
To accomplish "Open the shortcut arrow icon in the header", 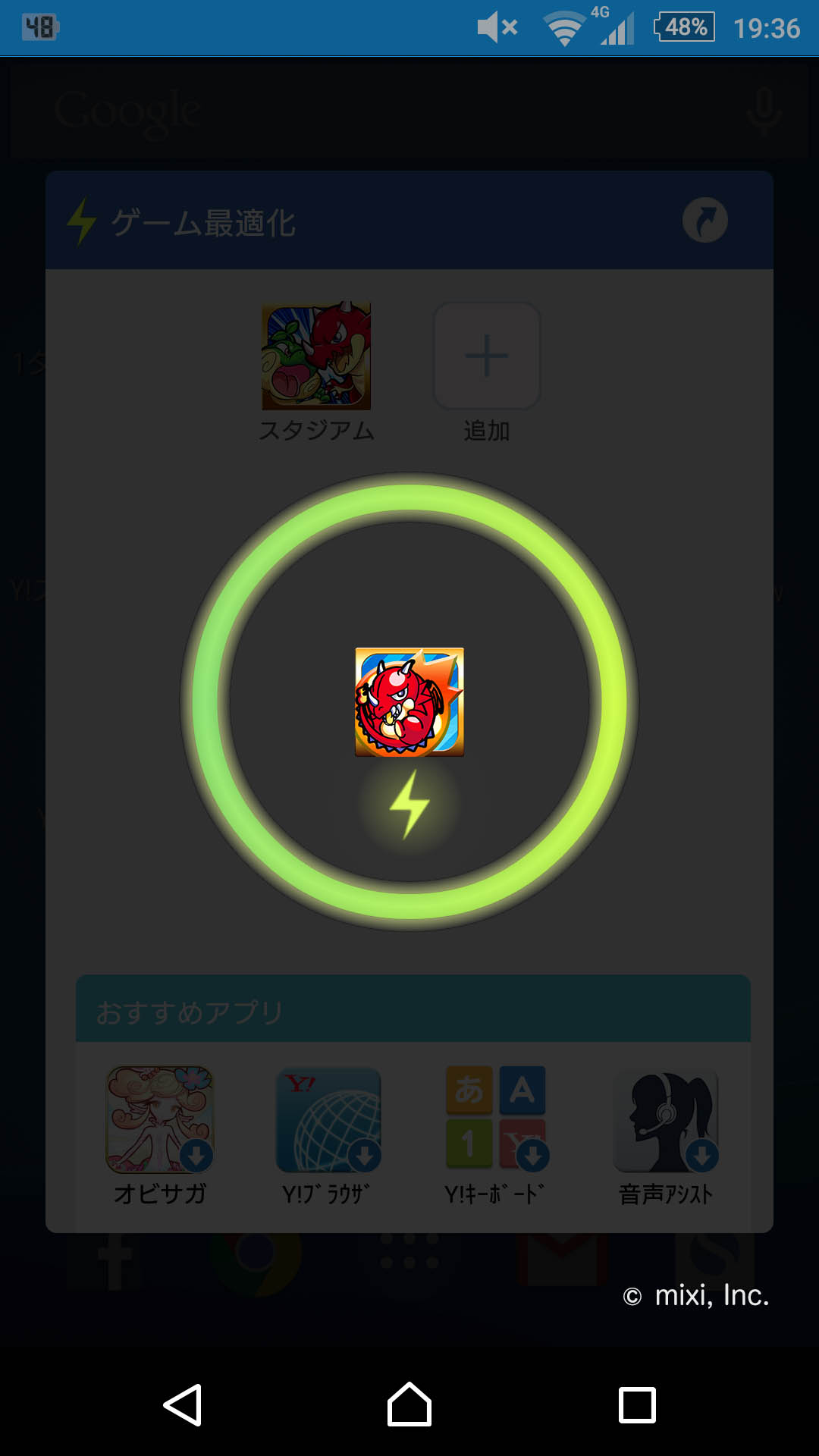I will pyautogui.click(x=704, y=221).
